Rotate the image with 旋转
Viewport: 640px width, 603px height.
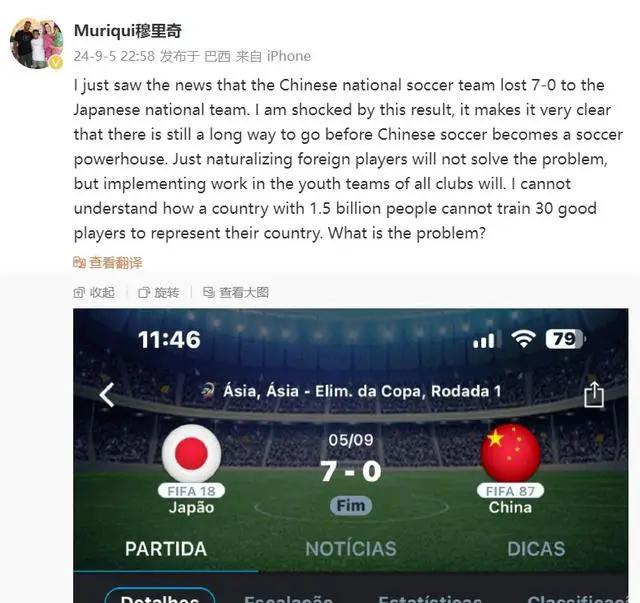click(x=159, y=292)
